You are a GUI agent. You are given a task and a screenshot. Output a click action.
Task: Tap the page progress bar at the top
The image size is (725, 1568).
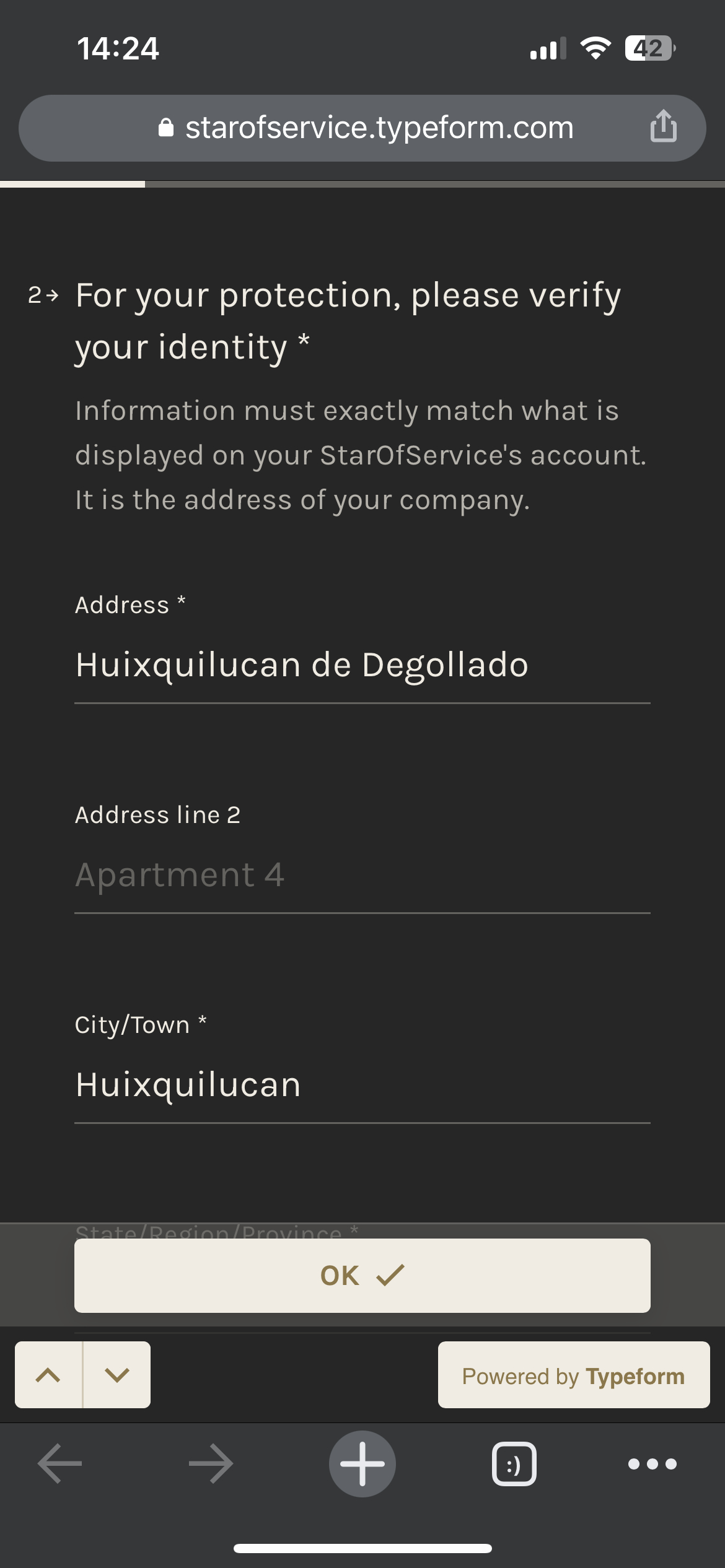[x=362, y=183]
